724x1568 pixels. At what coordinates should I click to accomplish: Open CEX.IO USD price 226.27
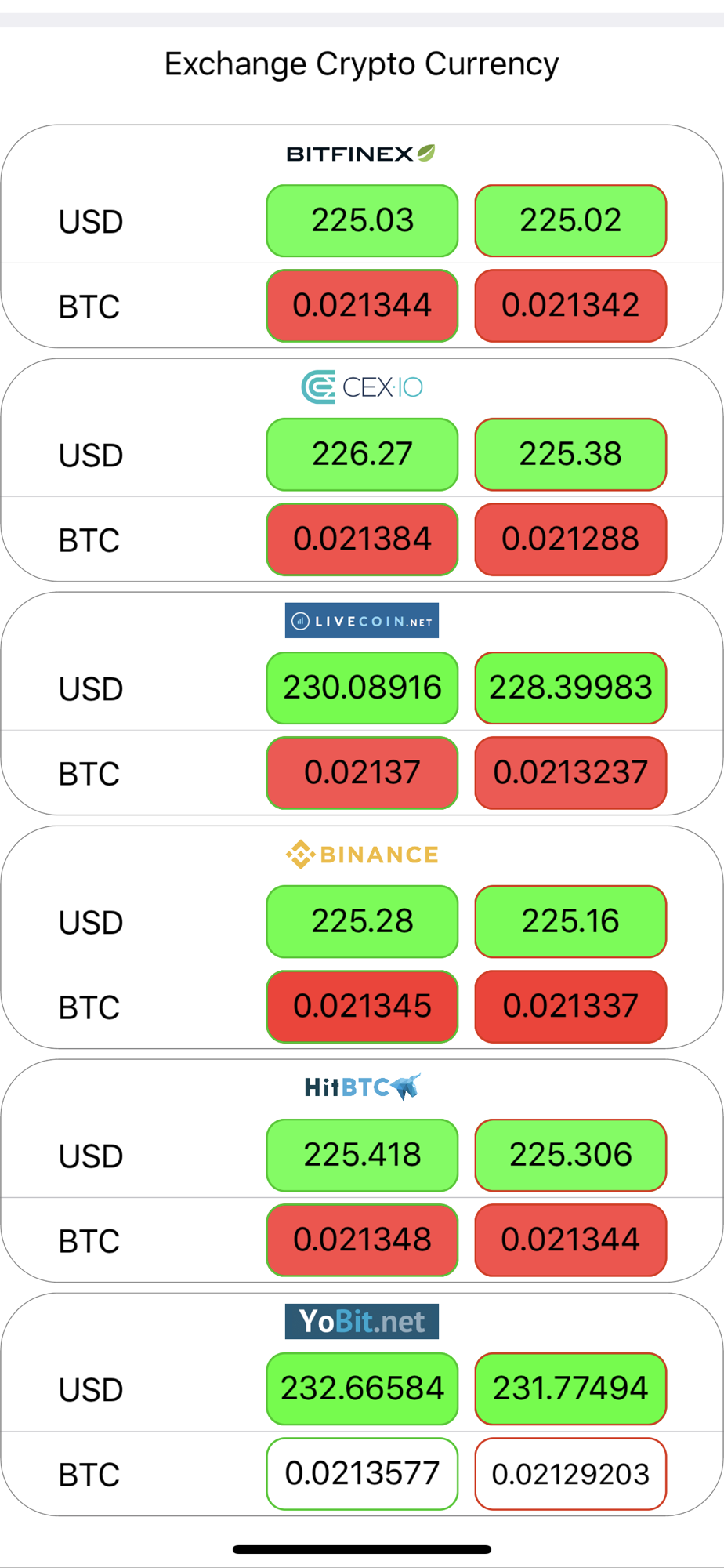pyautogui.click(x=362, y=455)
